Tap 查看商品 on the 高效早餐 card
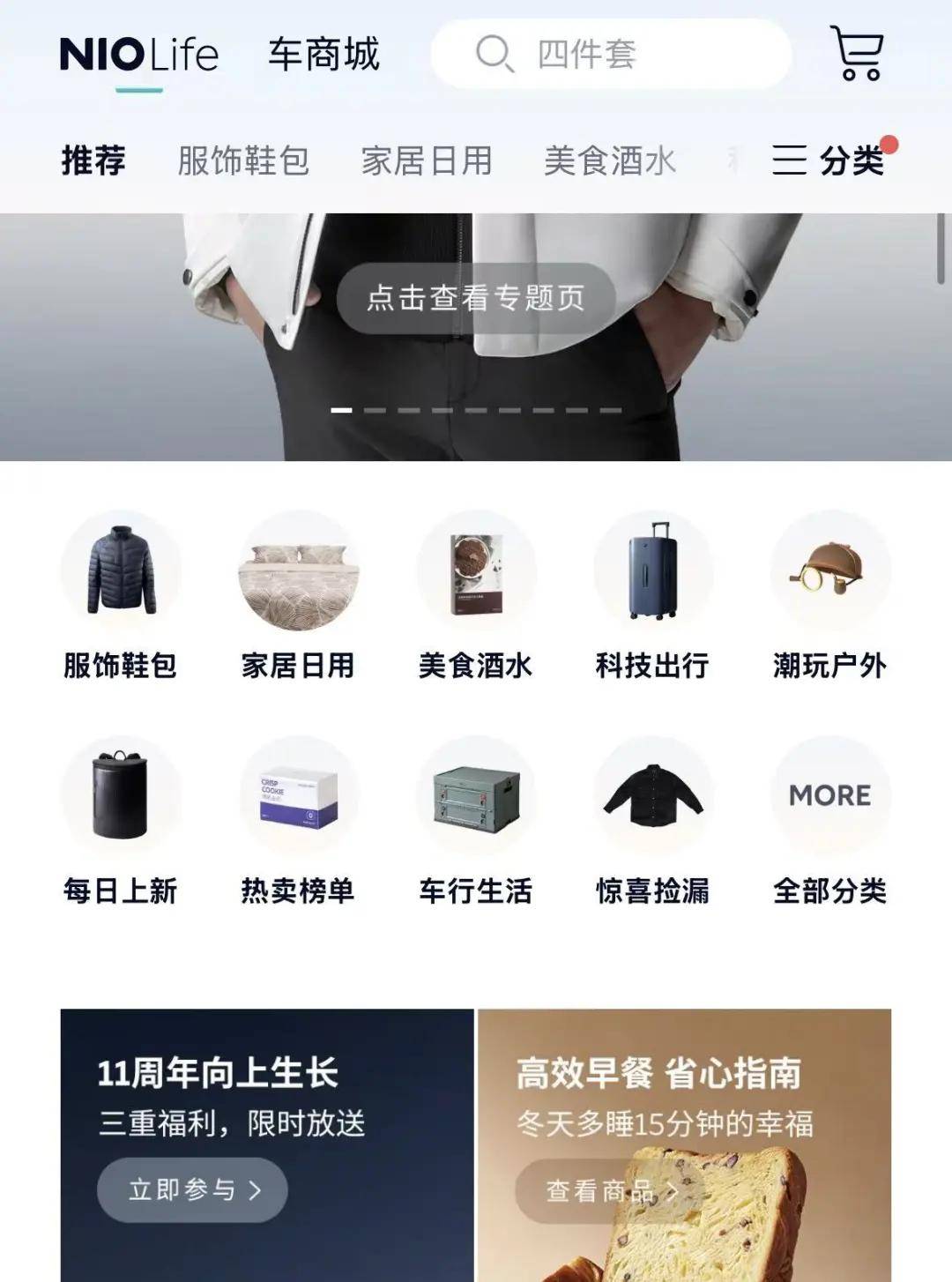The height and width of the screenshot is (1282, 952). pyautogui.click(x=610, y=1191)
